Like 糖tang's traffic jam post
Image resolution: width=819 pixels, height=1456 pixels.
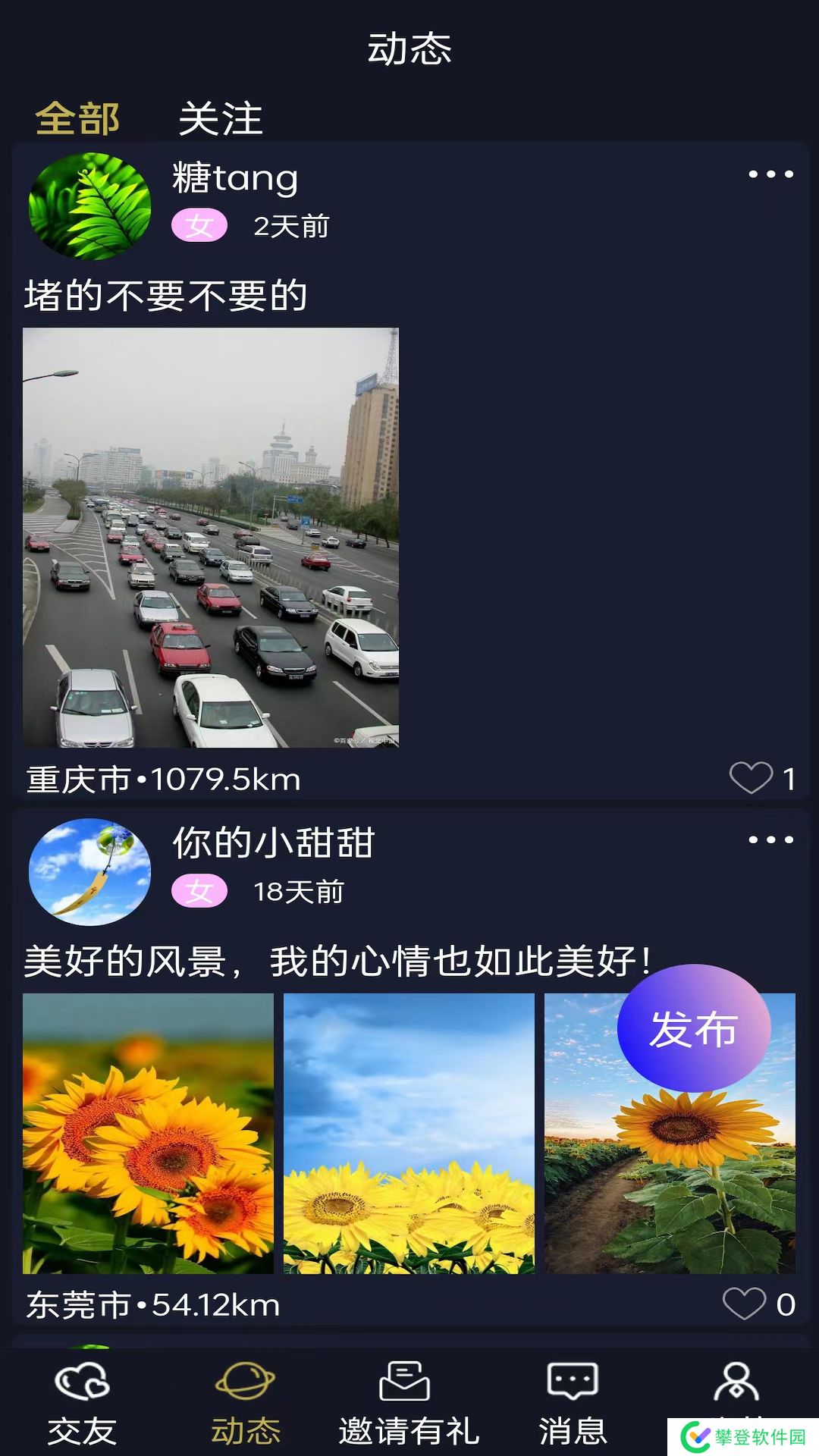click(x=751, y=777)
